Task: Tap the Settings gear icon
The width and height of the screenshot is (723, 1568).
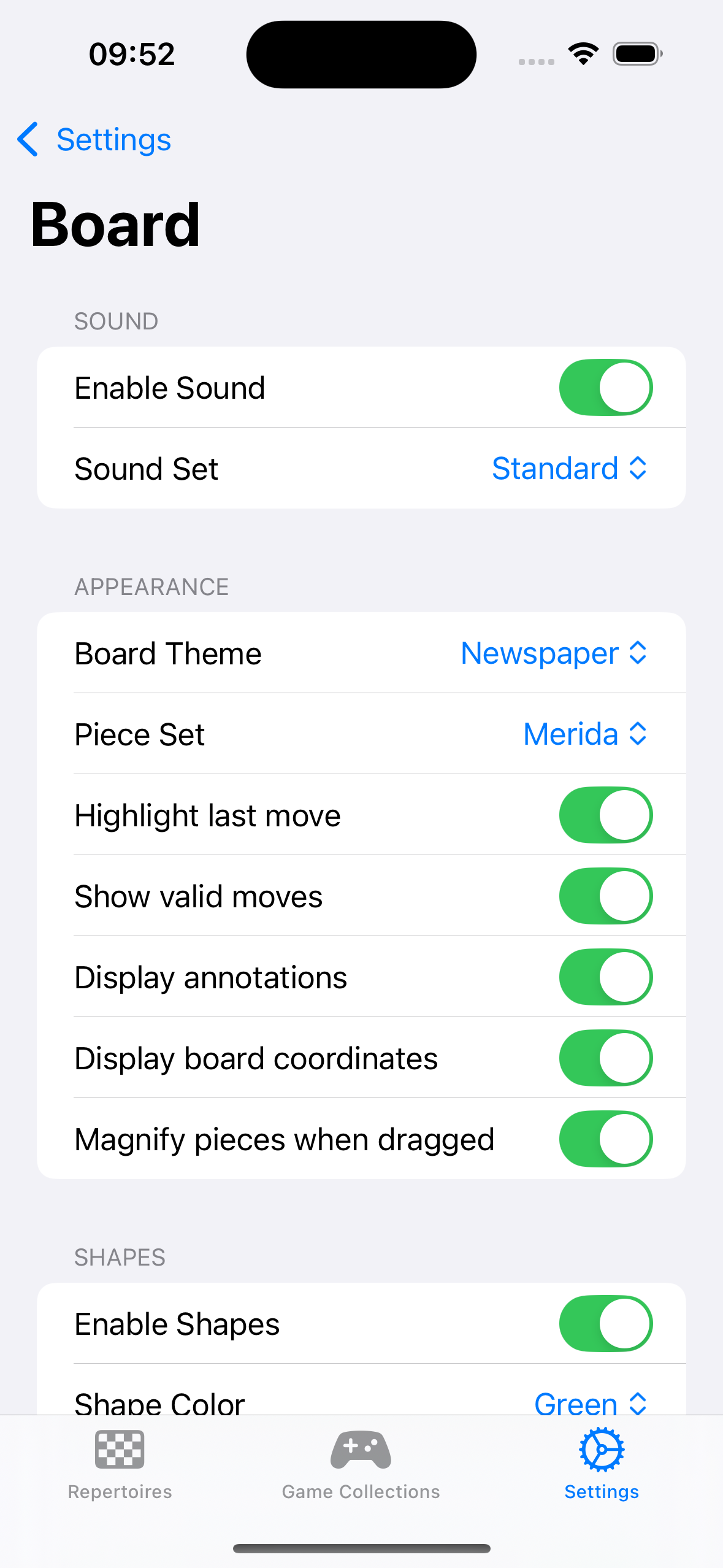Action: 601,1450
